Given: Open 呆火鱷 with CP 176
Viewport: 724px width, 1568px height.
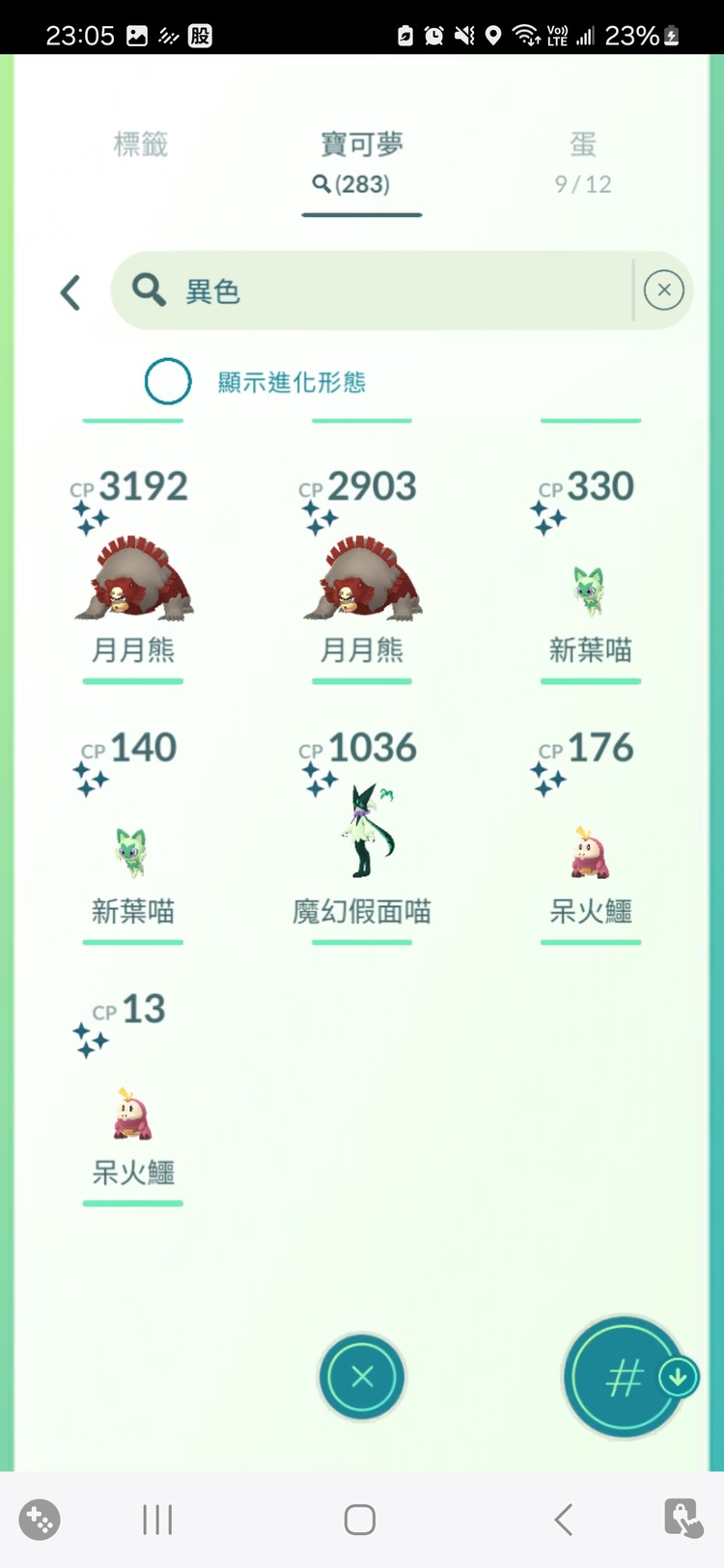Looking at the screenshot, I should point(590,849).
